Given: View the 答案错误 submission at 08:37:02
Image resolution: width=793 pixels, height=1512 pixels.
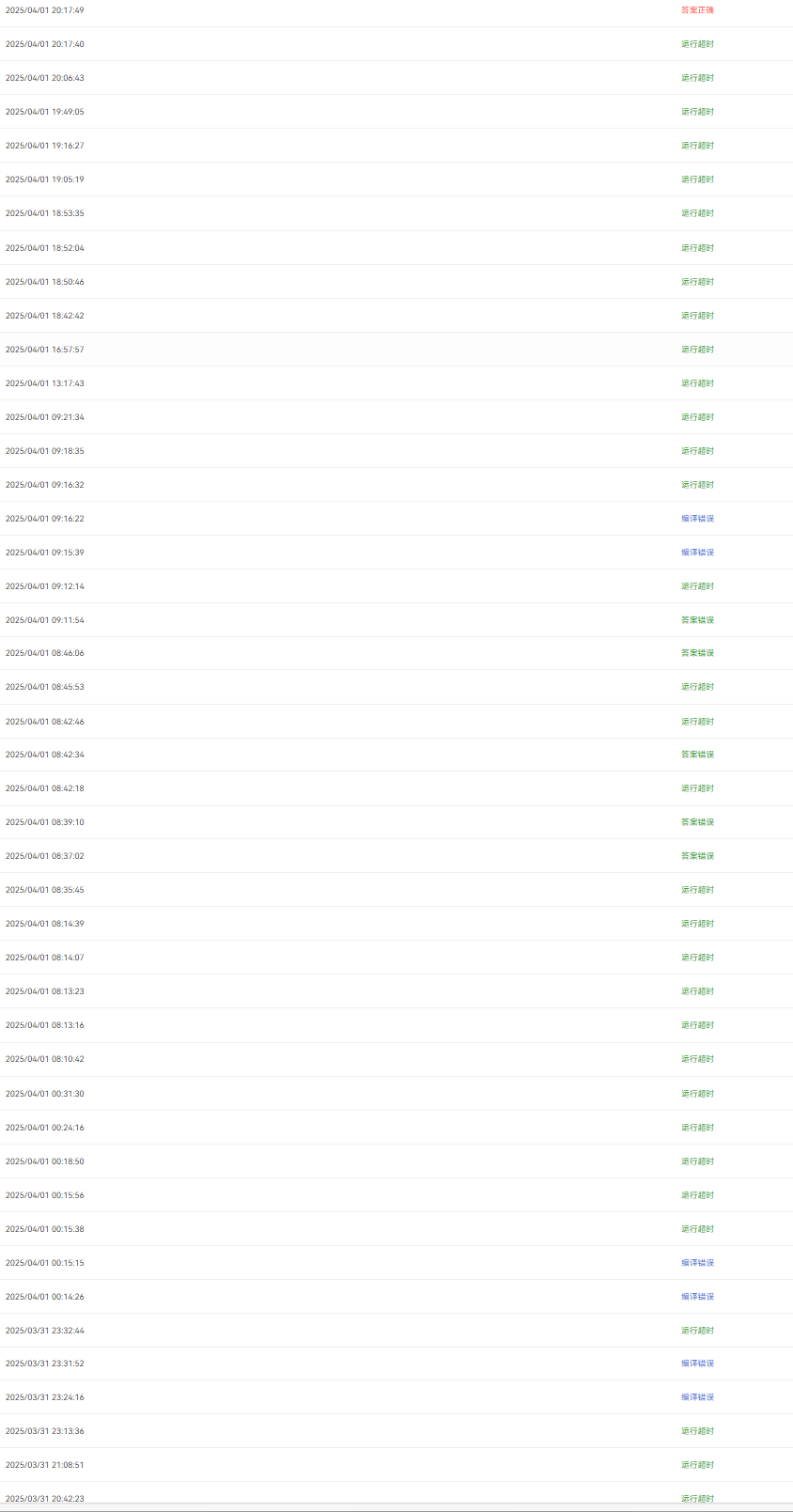Looking at the screenshot, I should (697, 856).
